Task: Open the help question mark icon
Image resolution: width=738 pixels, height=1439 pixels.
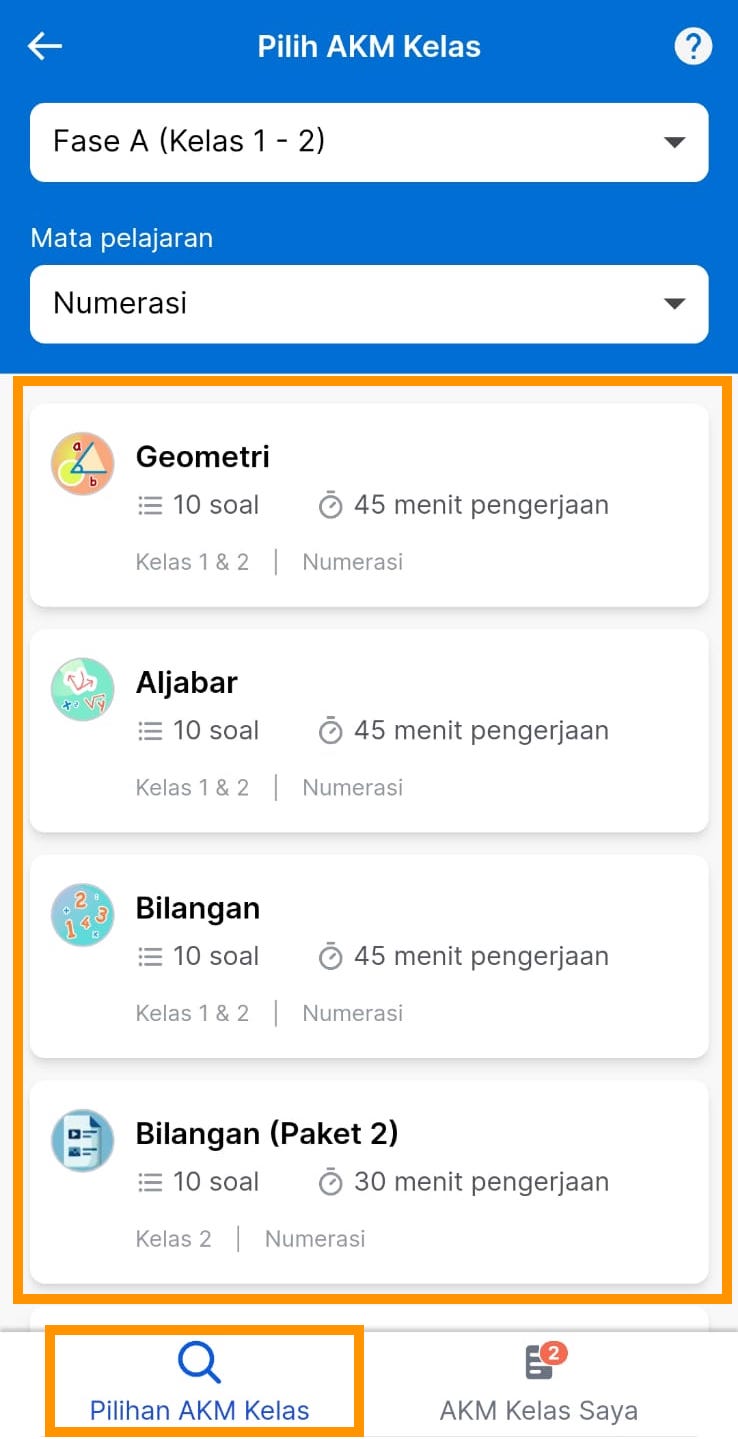Action: [x=693, y=46]
